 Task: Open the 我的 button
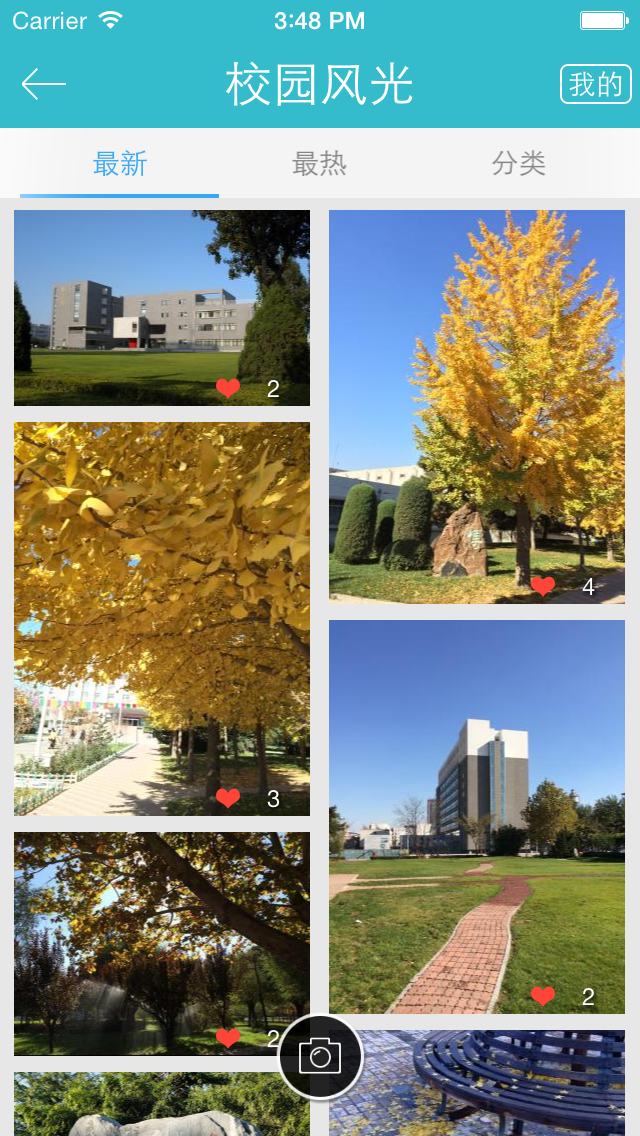click(x=595, y=85)
